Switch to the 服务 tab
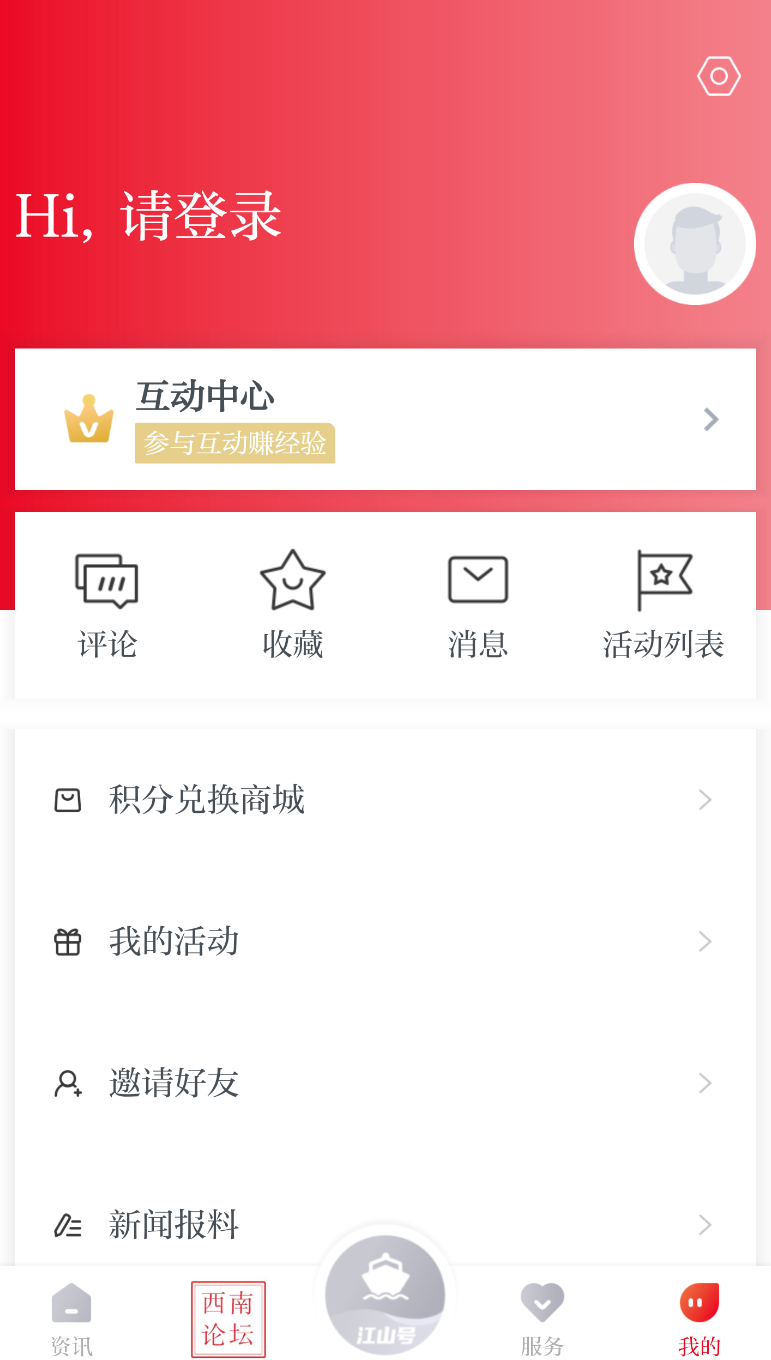The image size is (771, 1360). tap(542, 1318)
